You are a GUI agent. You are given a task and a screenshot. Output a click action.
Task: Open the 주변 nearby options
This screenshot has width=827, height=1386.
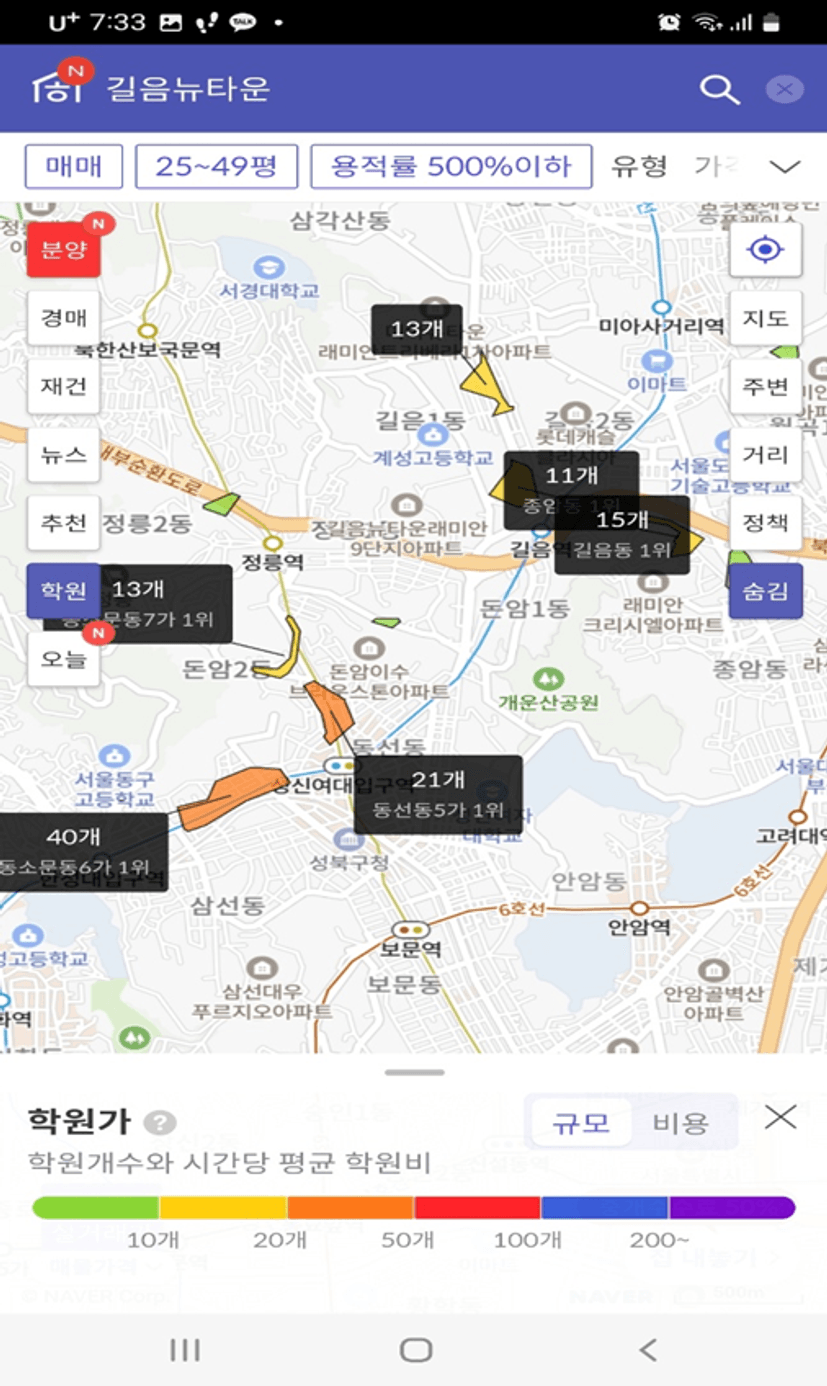coord(766,386)
